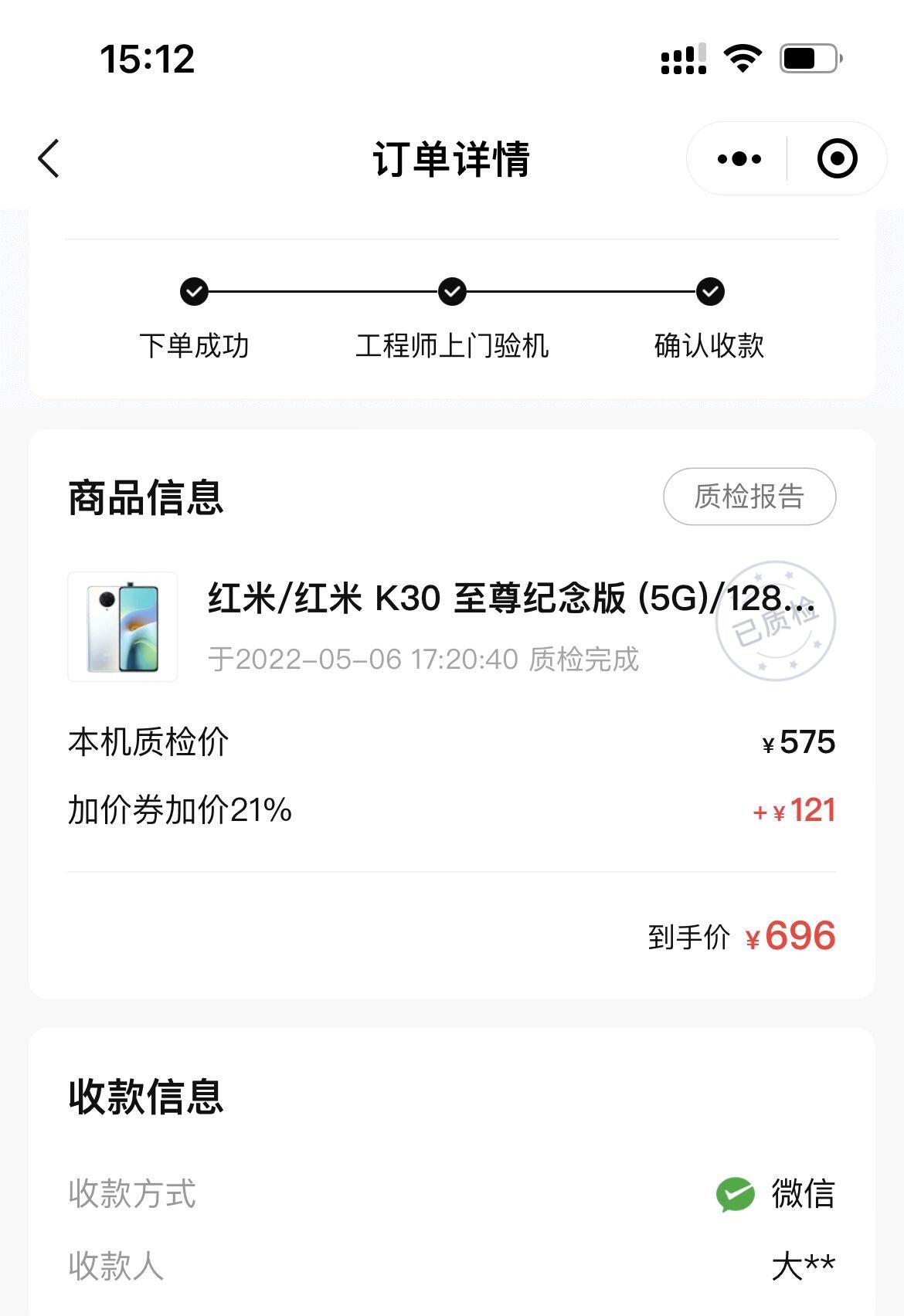Tap the 确认收款 step checkmark
Screen dimensions: 904x1316
(x=711, y=291)
